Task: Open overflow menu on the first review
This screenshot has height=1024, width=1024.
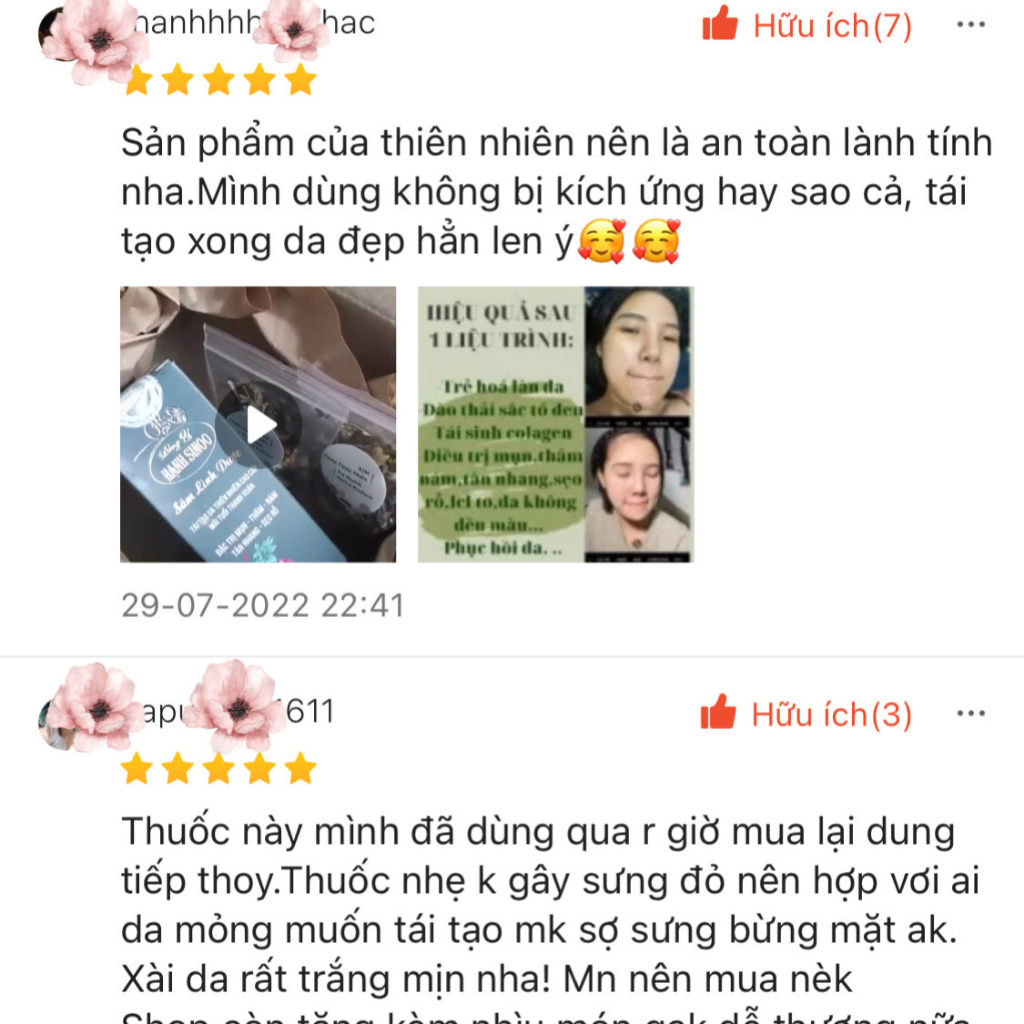Action: [971, 25]
